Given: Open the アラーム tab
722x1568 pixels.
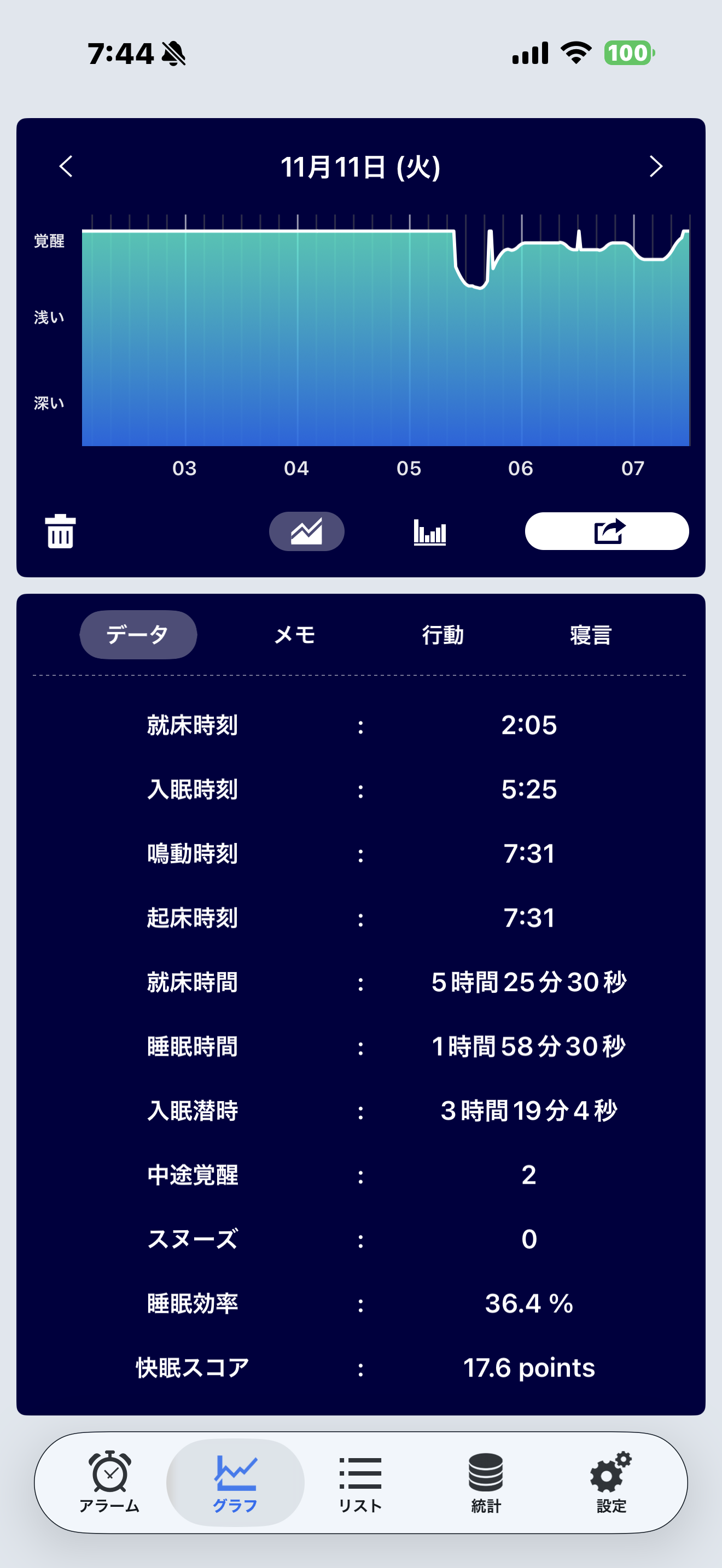Looking at the screenshot, I should pyautogui.click(x=109, y=1482).
